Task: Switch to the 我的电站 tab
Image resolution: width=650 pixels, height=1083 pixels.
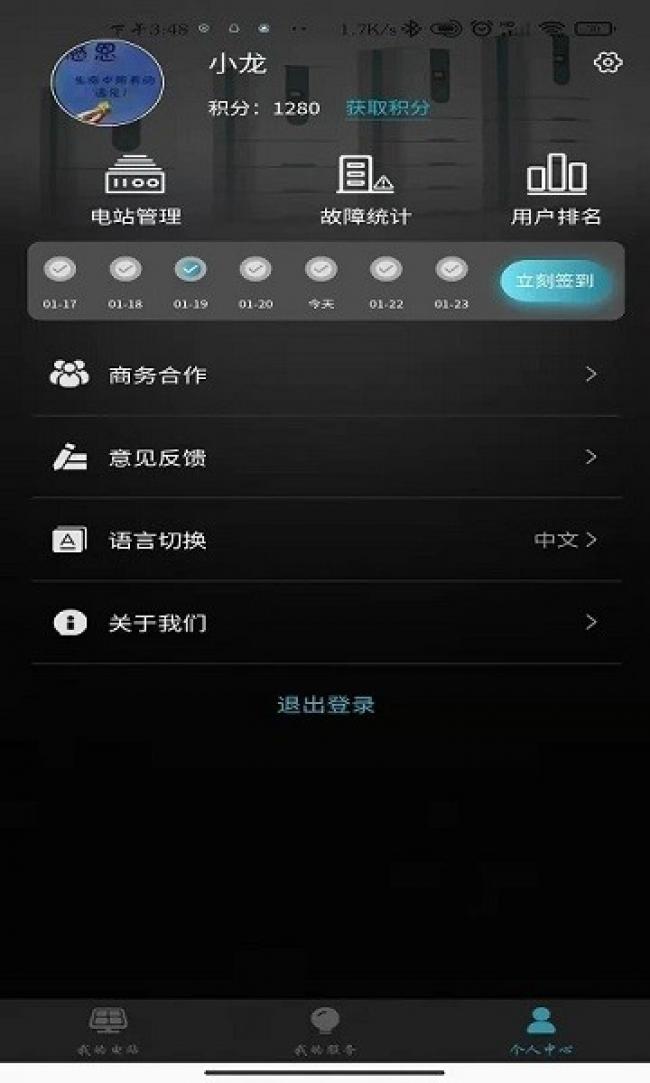Action: click(x=108, y=1031)
